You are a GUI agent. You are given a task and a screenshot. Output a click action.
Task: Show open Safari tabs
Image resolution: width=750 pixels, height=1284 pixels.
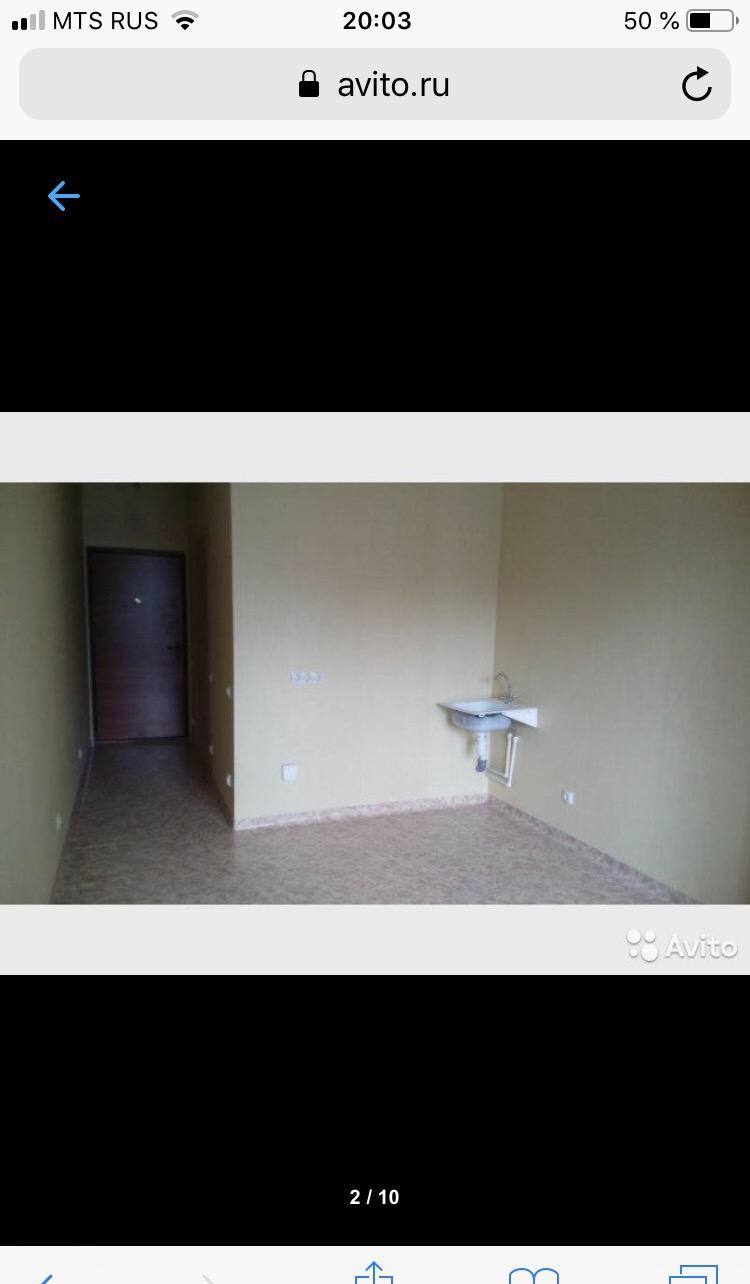(x=692, y=1274)
